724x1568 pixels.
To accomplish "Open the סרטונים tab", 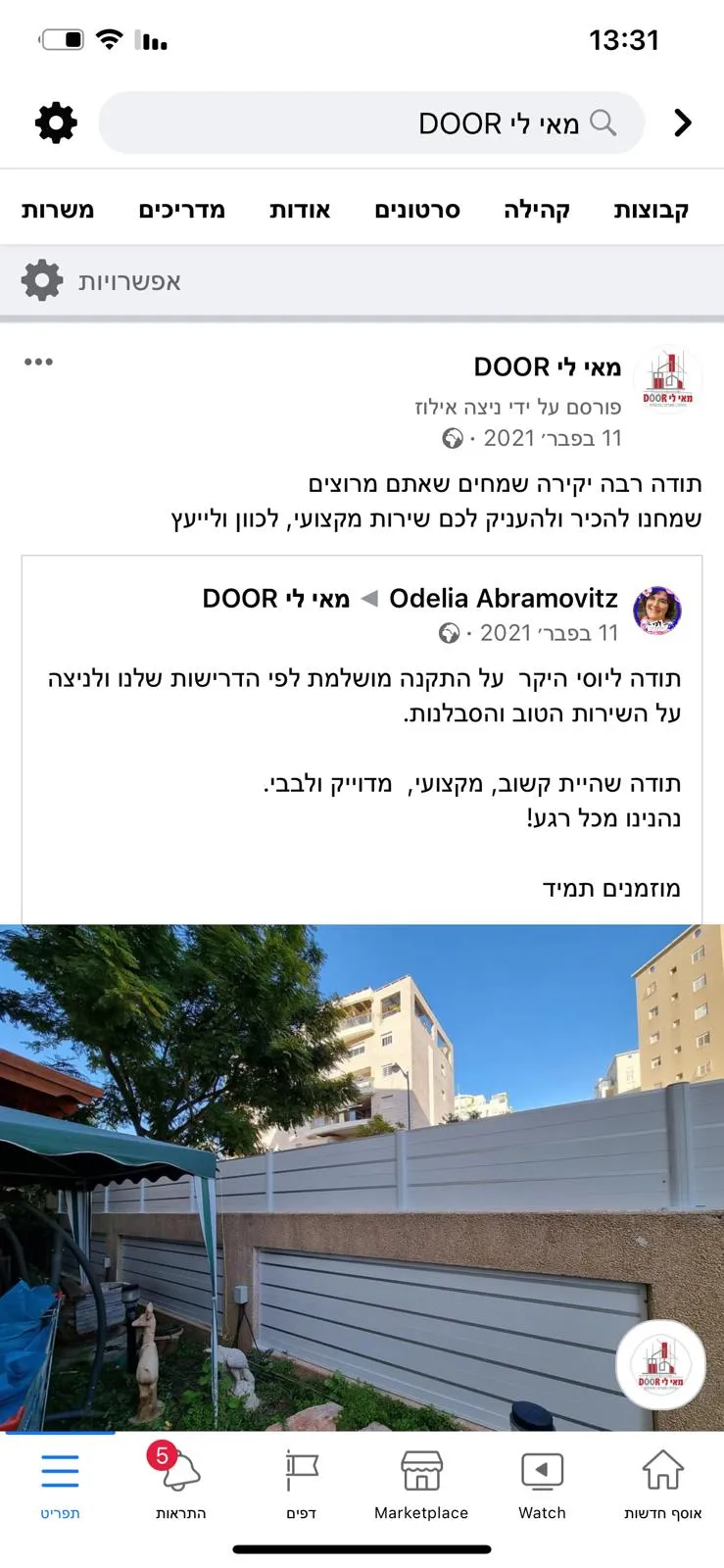I will tap(417, 210).
